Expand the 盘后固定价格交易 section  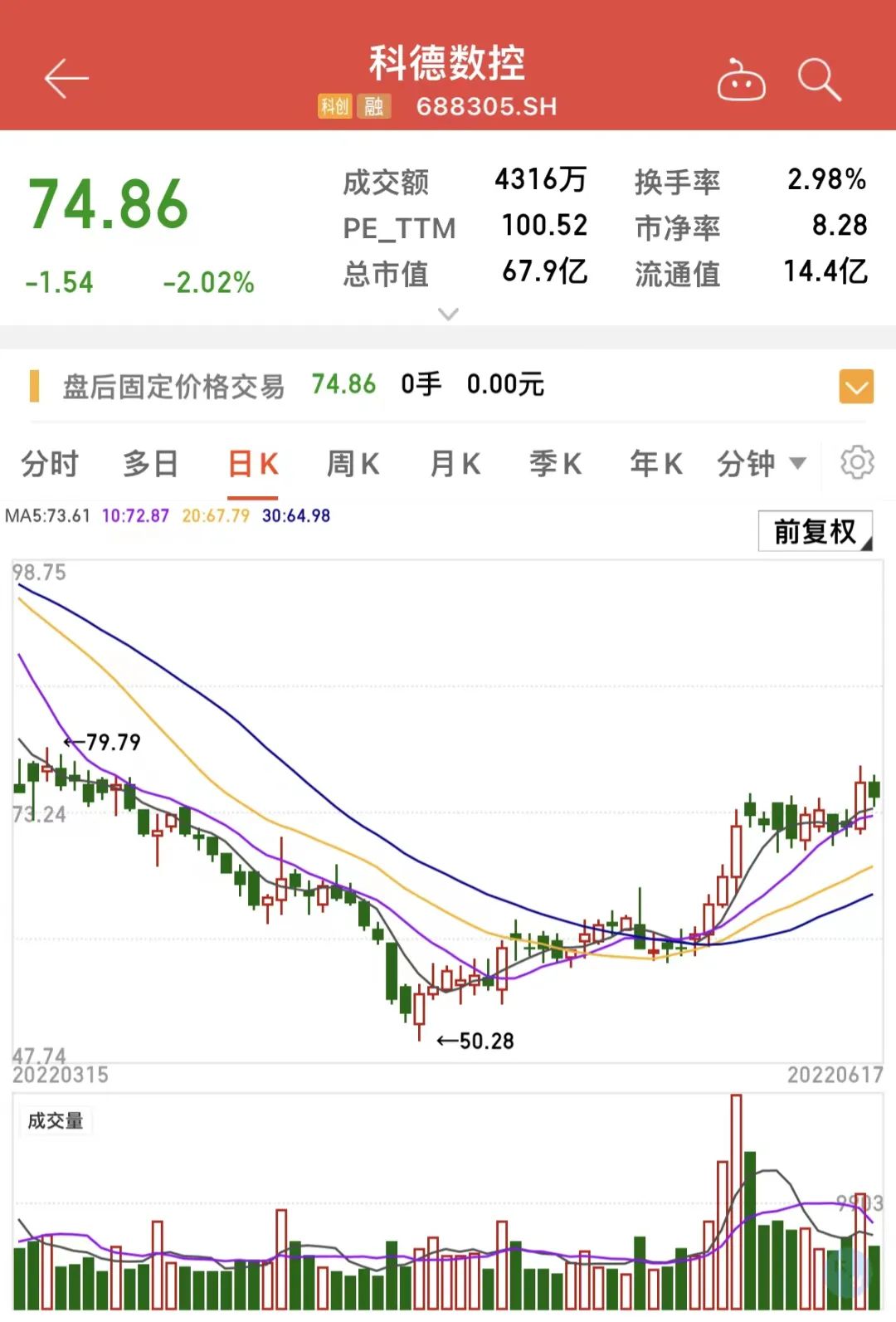pos(856,387)
